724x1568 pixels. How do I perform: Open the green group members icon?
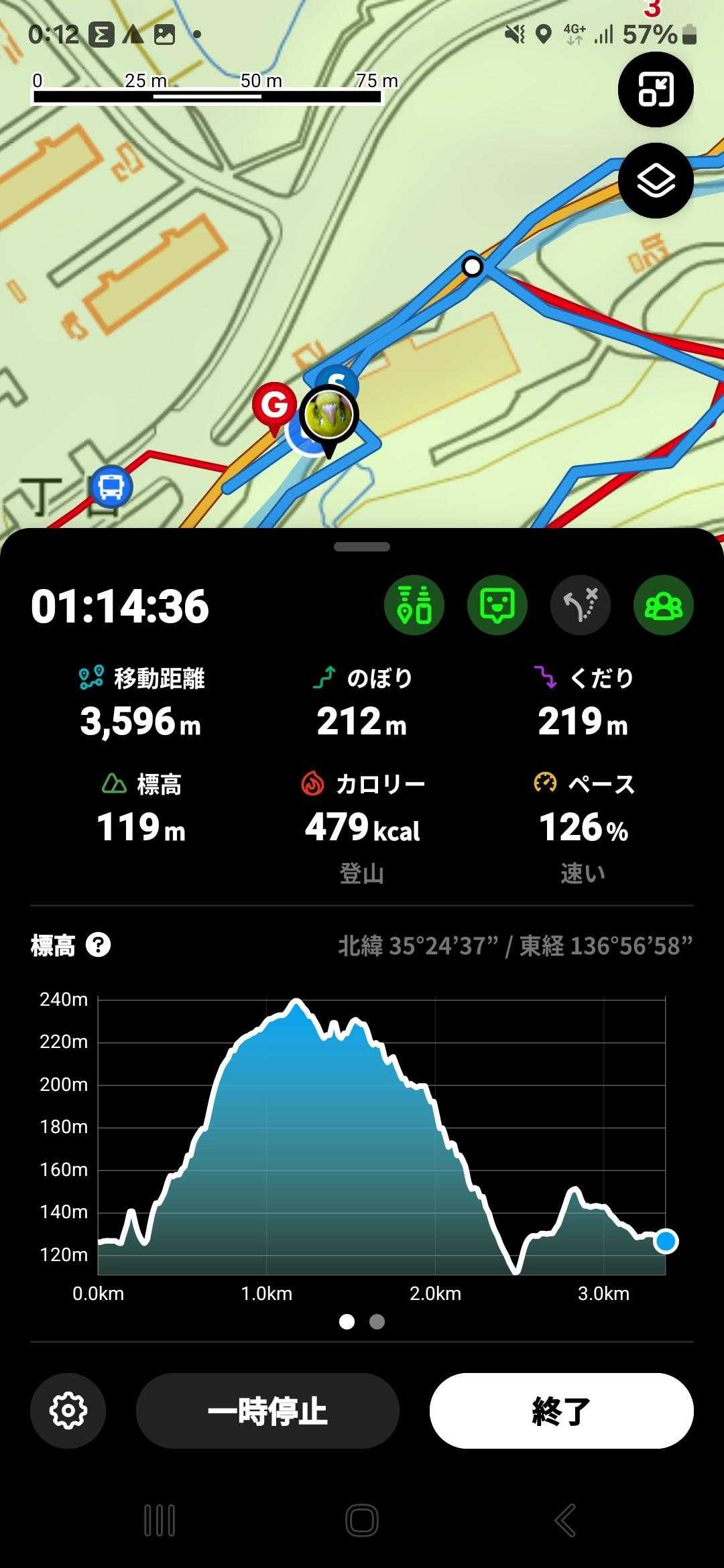coord(663,605)
